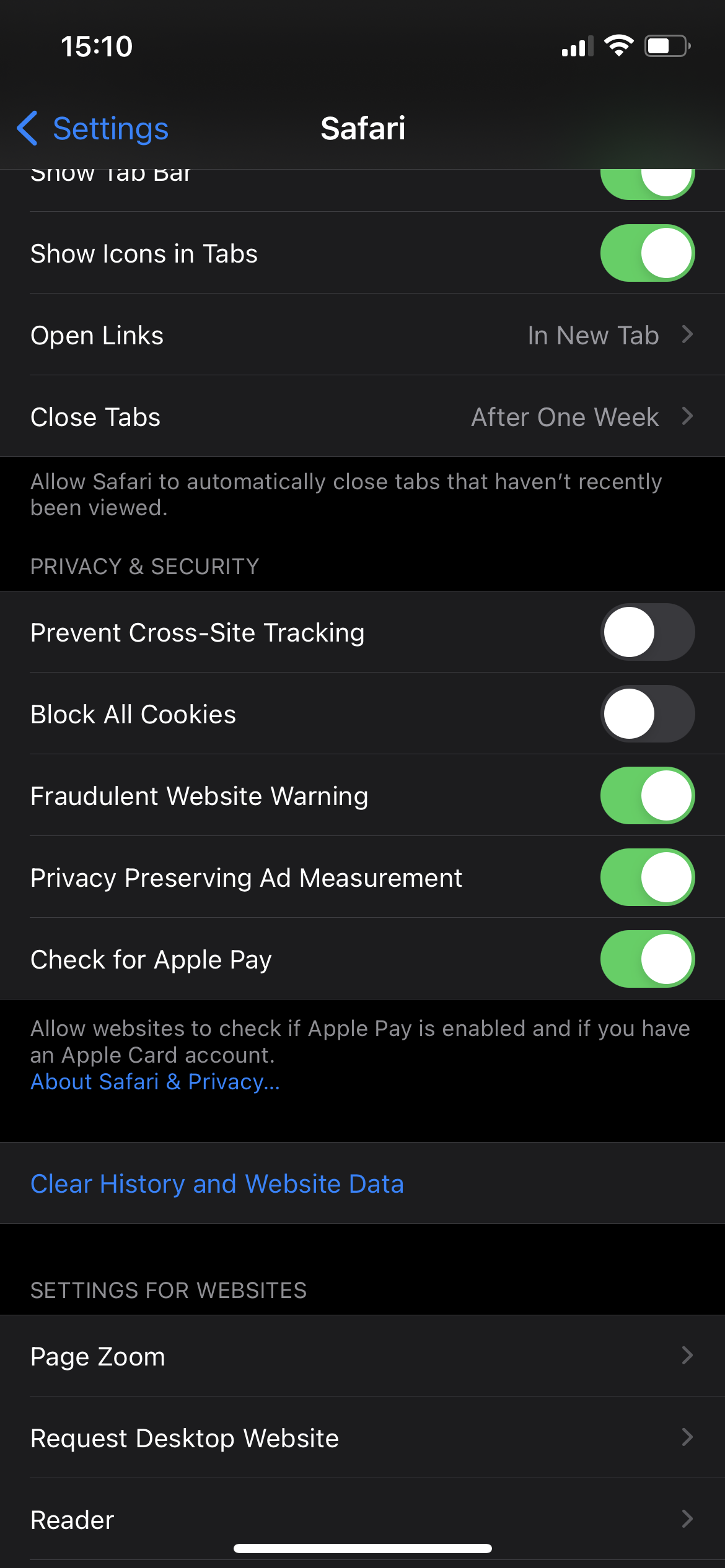Open About Safari & Privacy link
The width and height of the screenshot is (725, 1568).
155,1082
